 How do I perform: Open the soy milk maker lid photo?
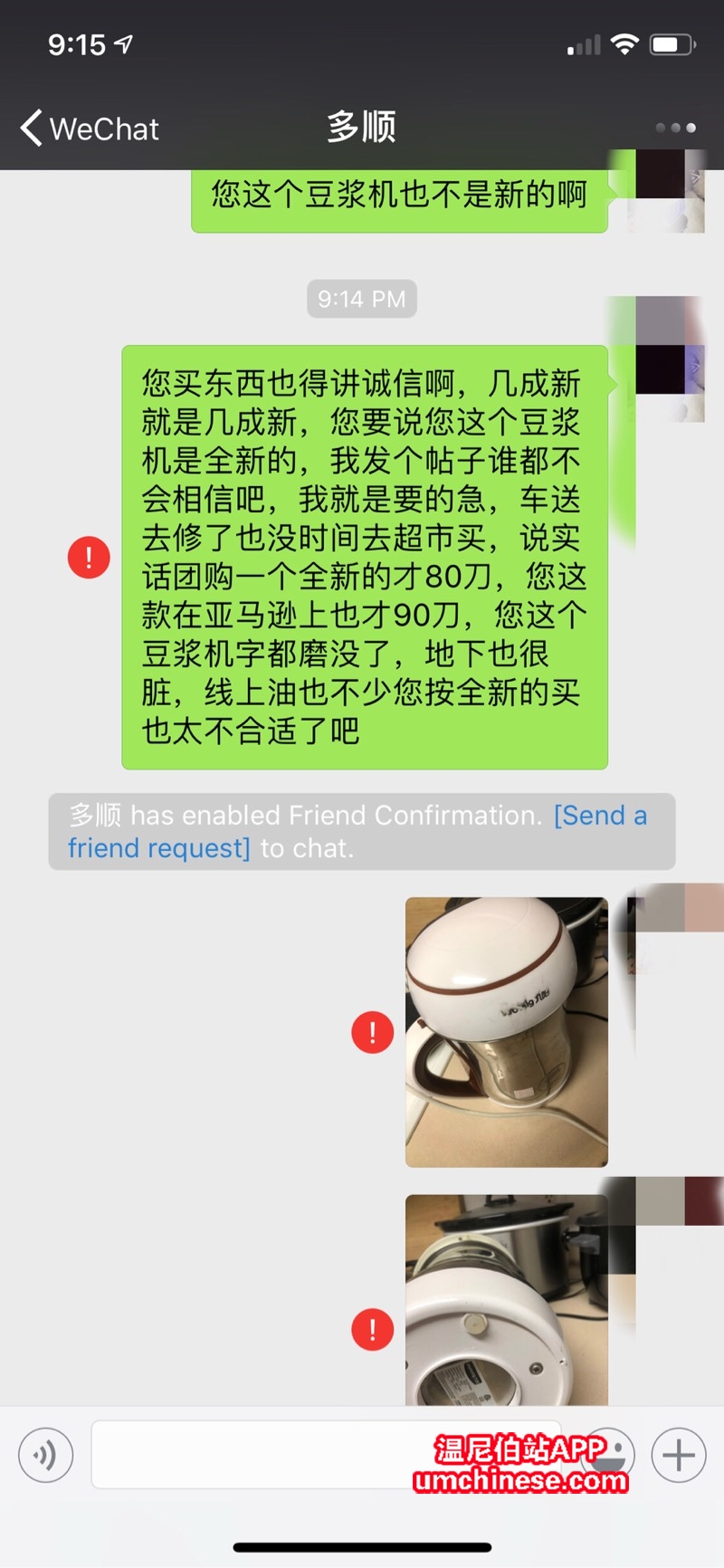click(507, 1032)
